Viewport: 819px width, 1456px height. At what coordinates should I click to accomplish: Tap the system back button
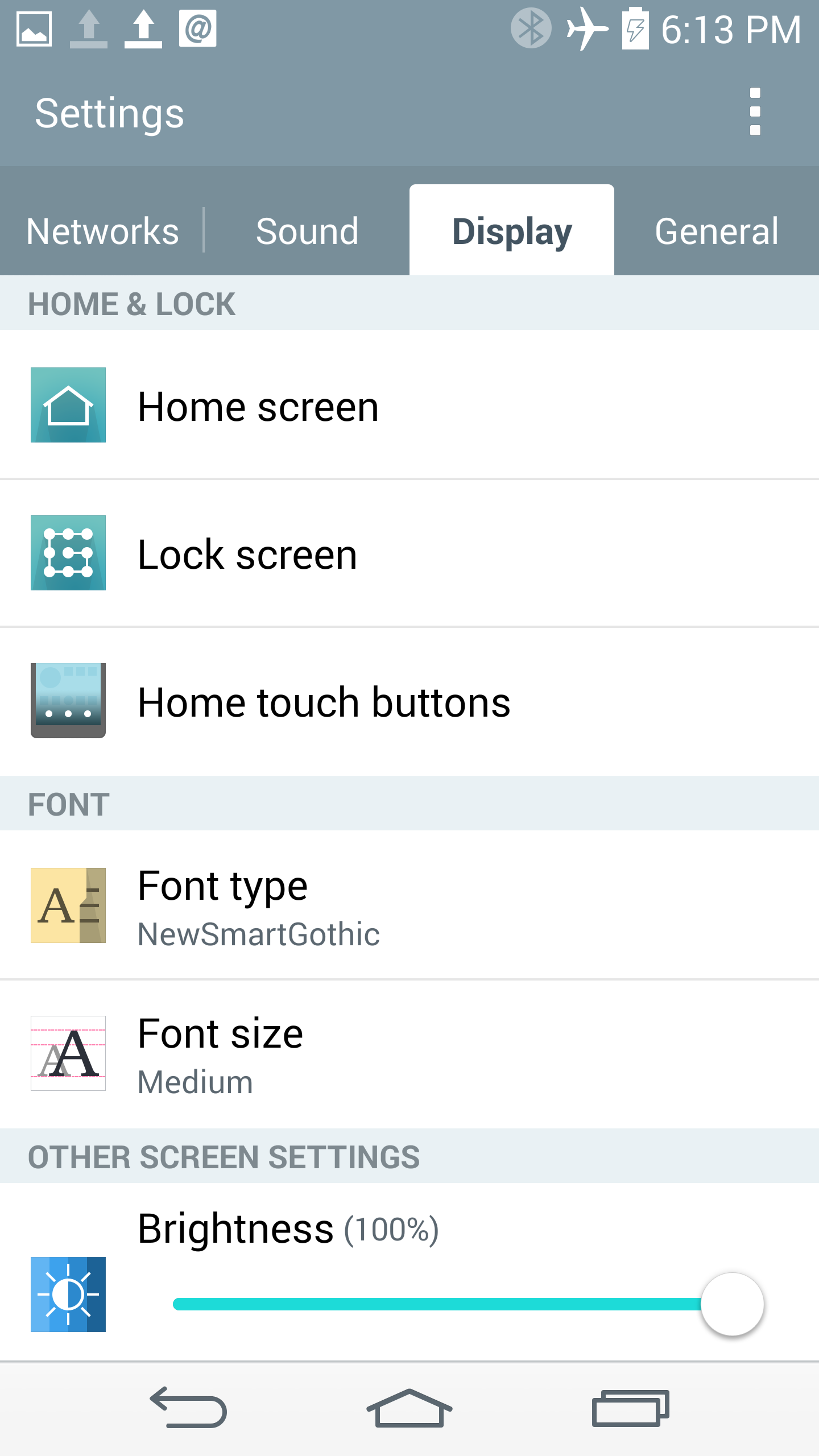(189, 1408)
